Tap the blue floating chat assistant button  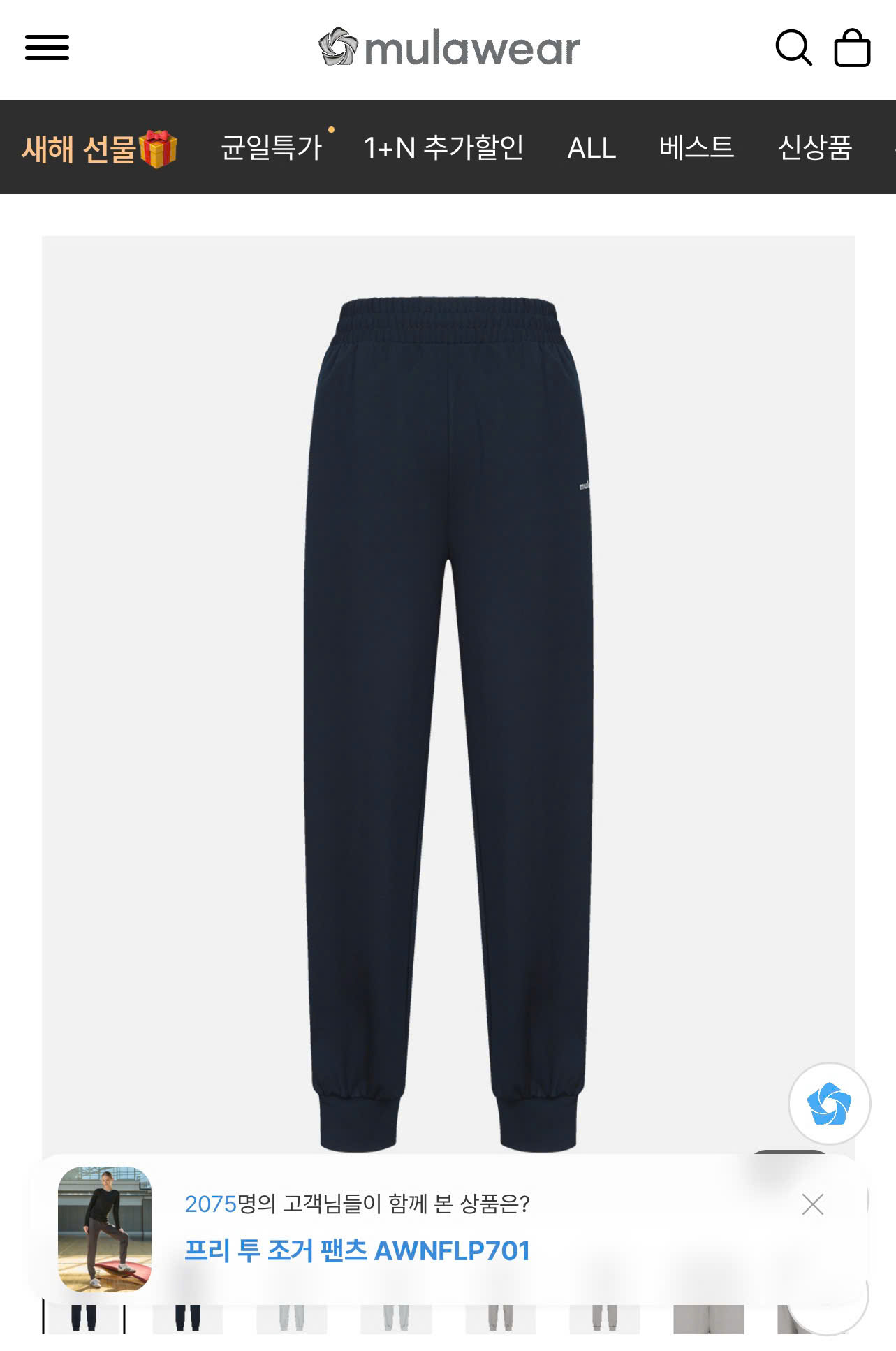coord(829,1104)
